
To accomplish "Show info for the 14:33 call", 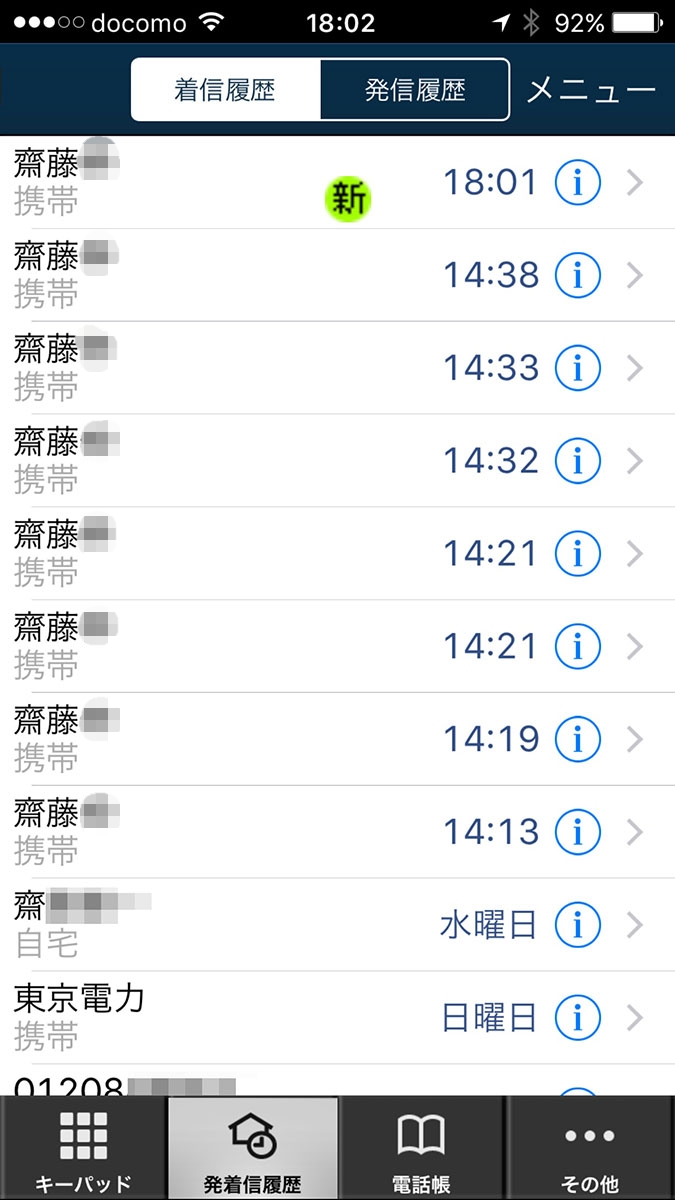I will pyautogui.click(x=577, y=368).
